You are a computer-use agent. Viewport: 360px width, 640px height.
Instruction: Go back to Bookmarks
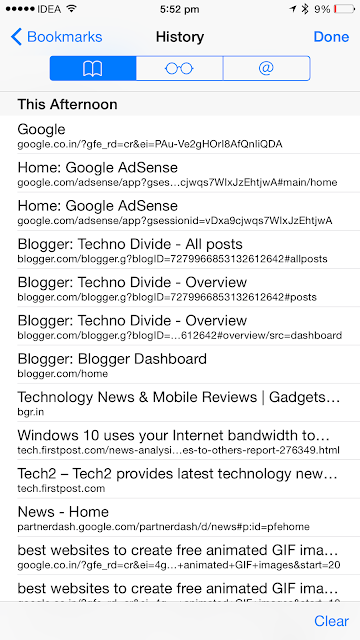coord(56,37)
